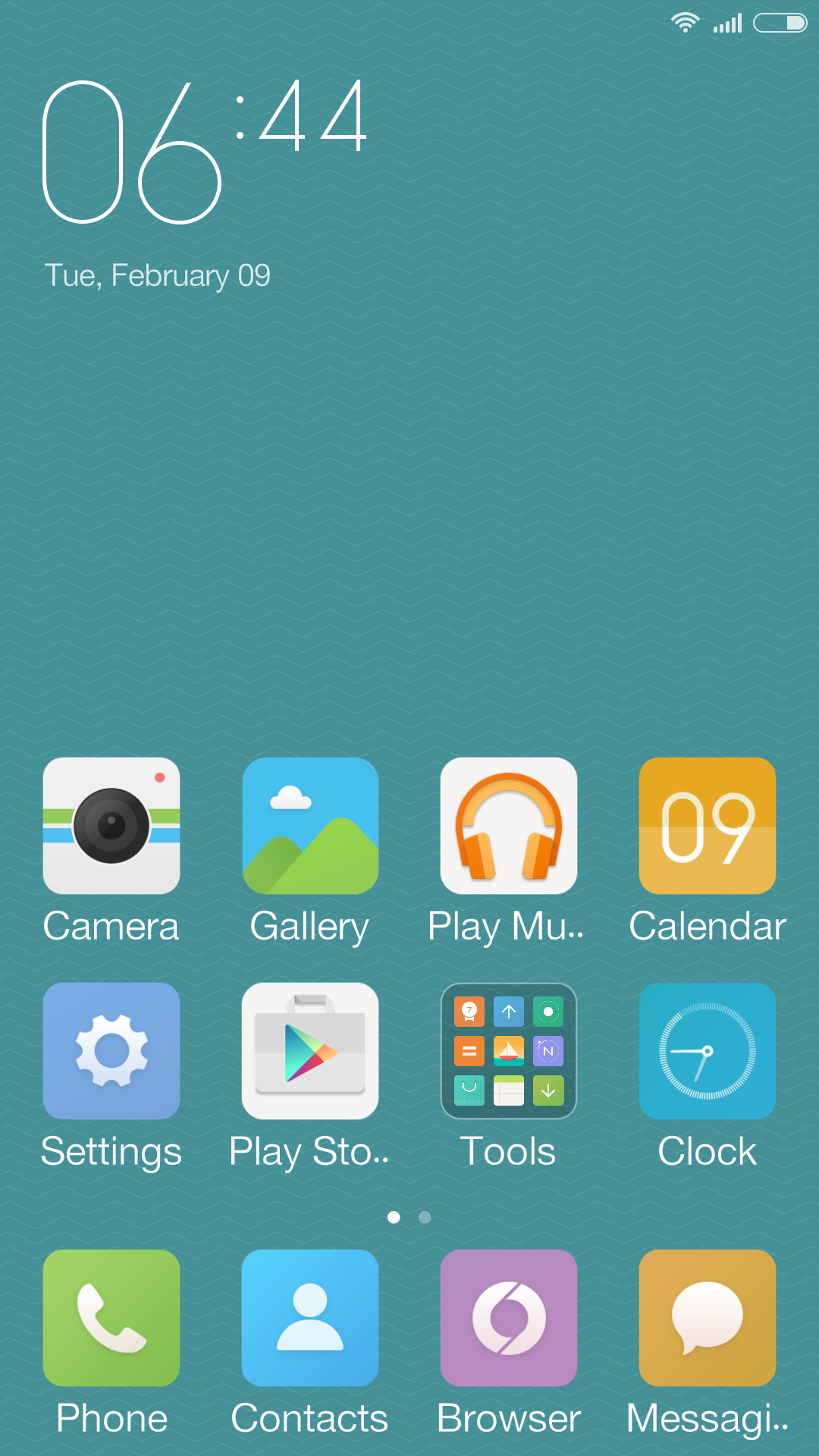Open the Clock app
819x1456 pixels.
708,1051
